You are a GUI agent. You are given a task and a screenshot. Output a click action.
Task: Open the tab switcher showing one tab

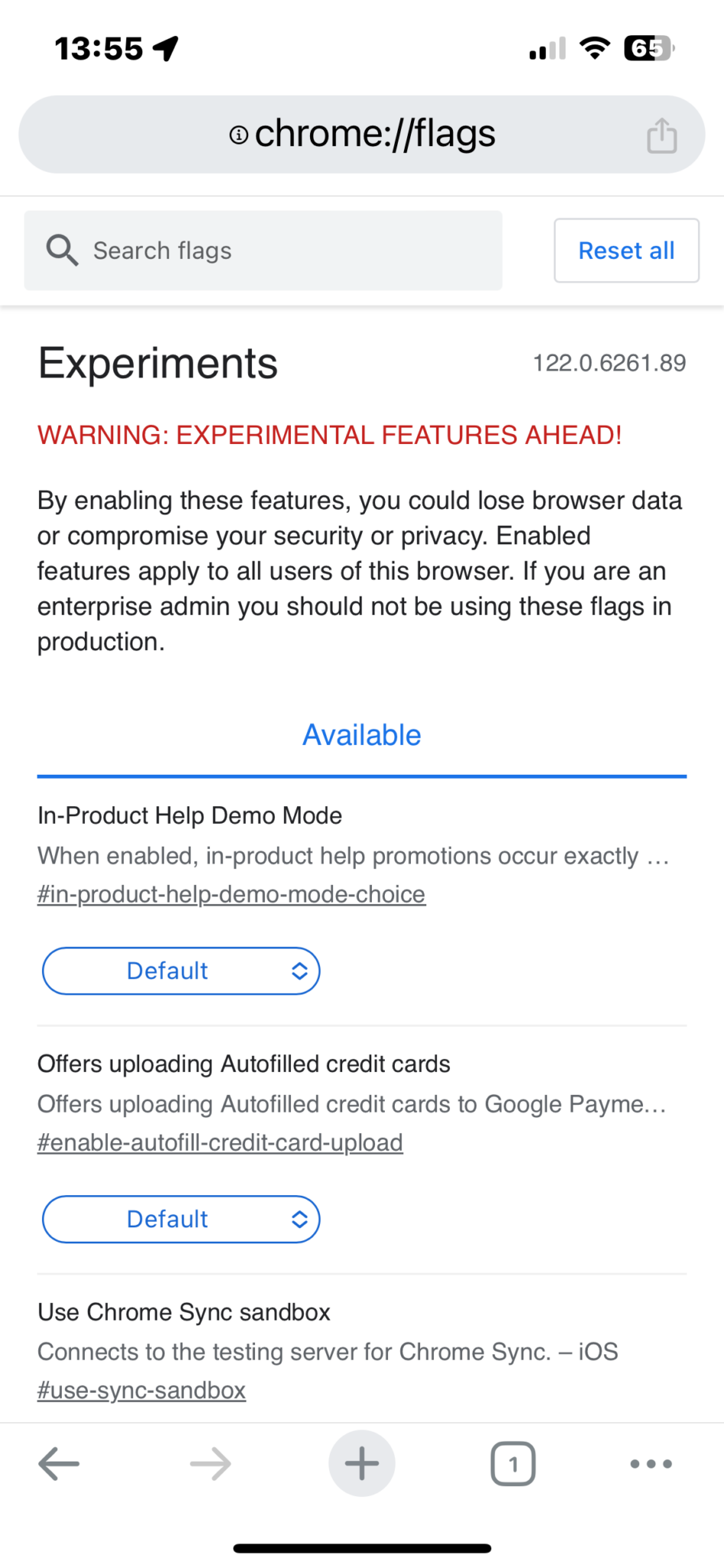click(513, 1463)
